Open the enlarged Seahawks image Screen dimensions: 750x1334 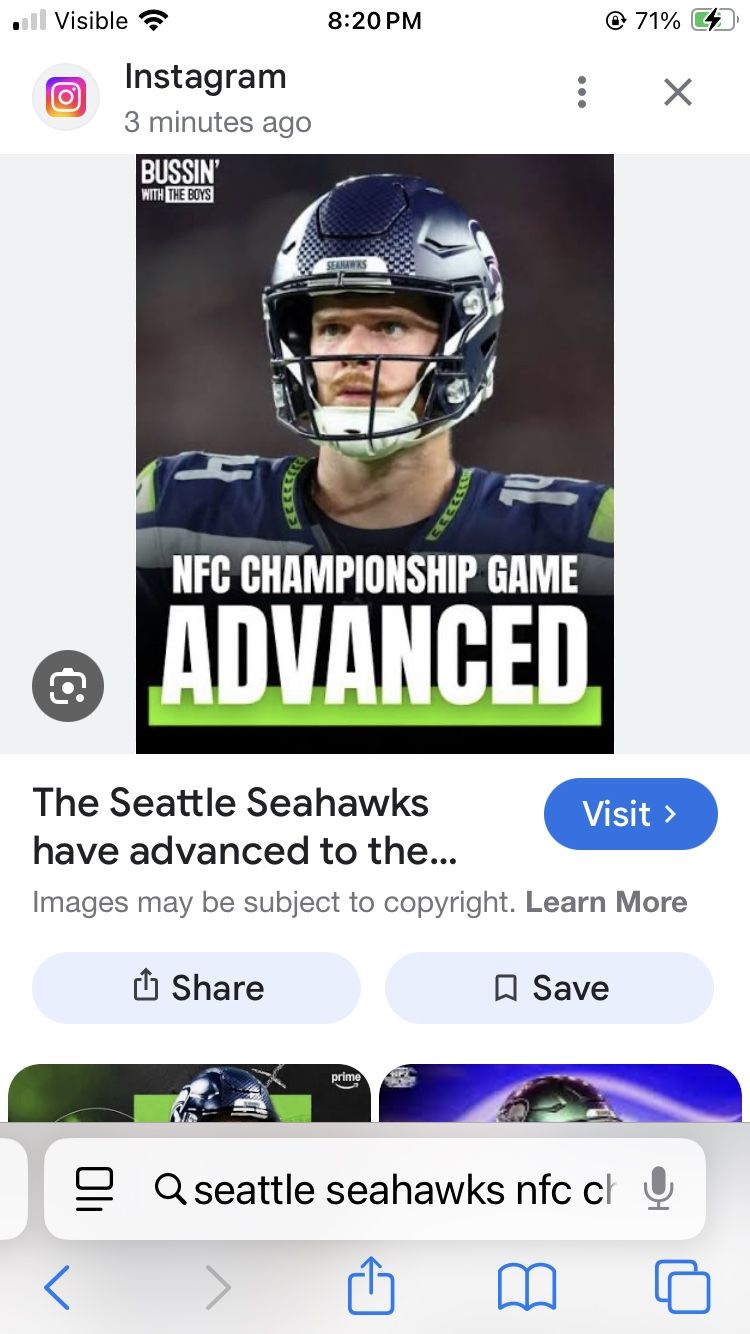click(x=375, y=453)
